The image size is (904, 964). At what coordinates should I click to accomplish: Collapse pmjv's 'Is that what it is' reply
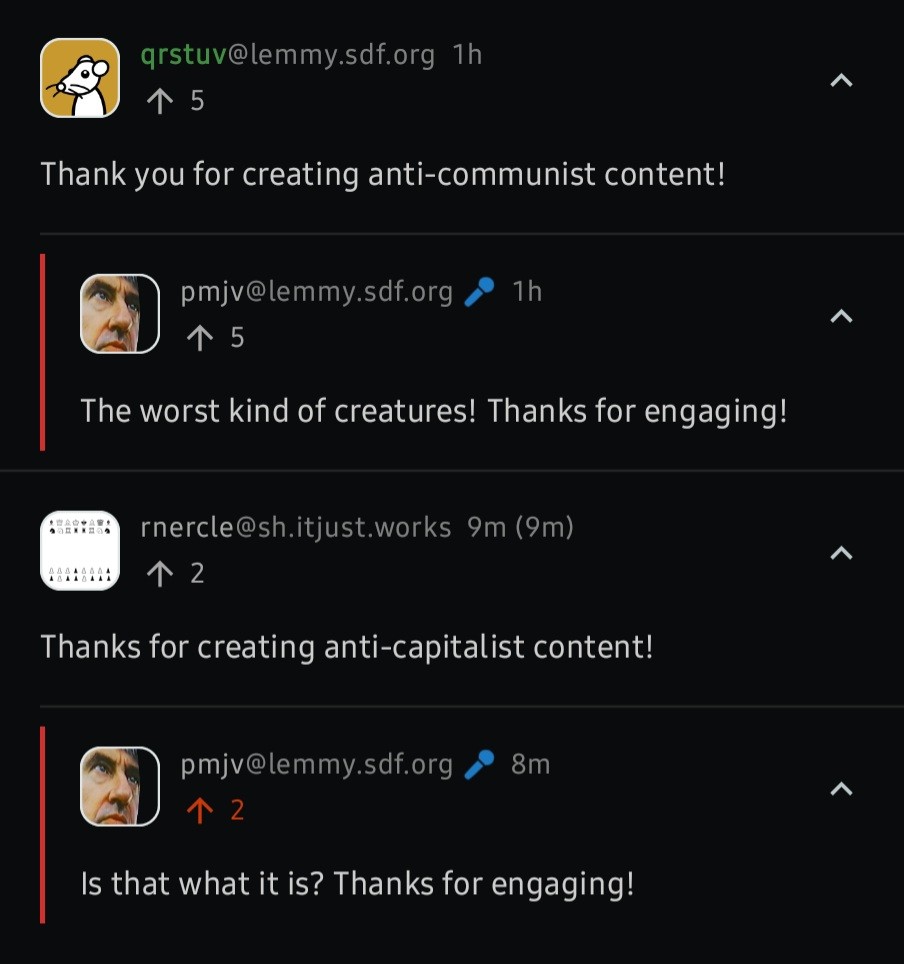point(842,789)
